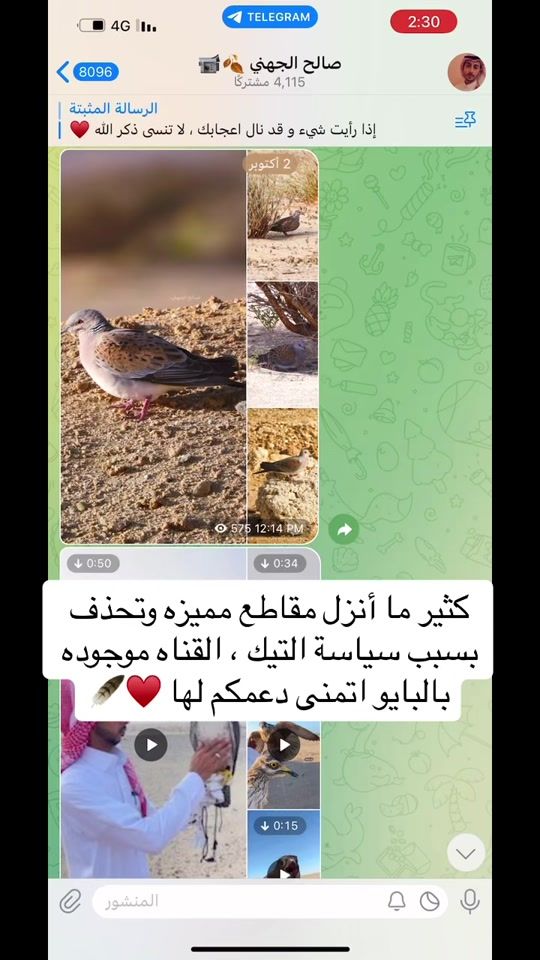
Task: Open the pinned messages list icon
Action: point(465,120)
